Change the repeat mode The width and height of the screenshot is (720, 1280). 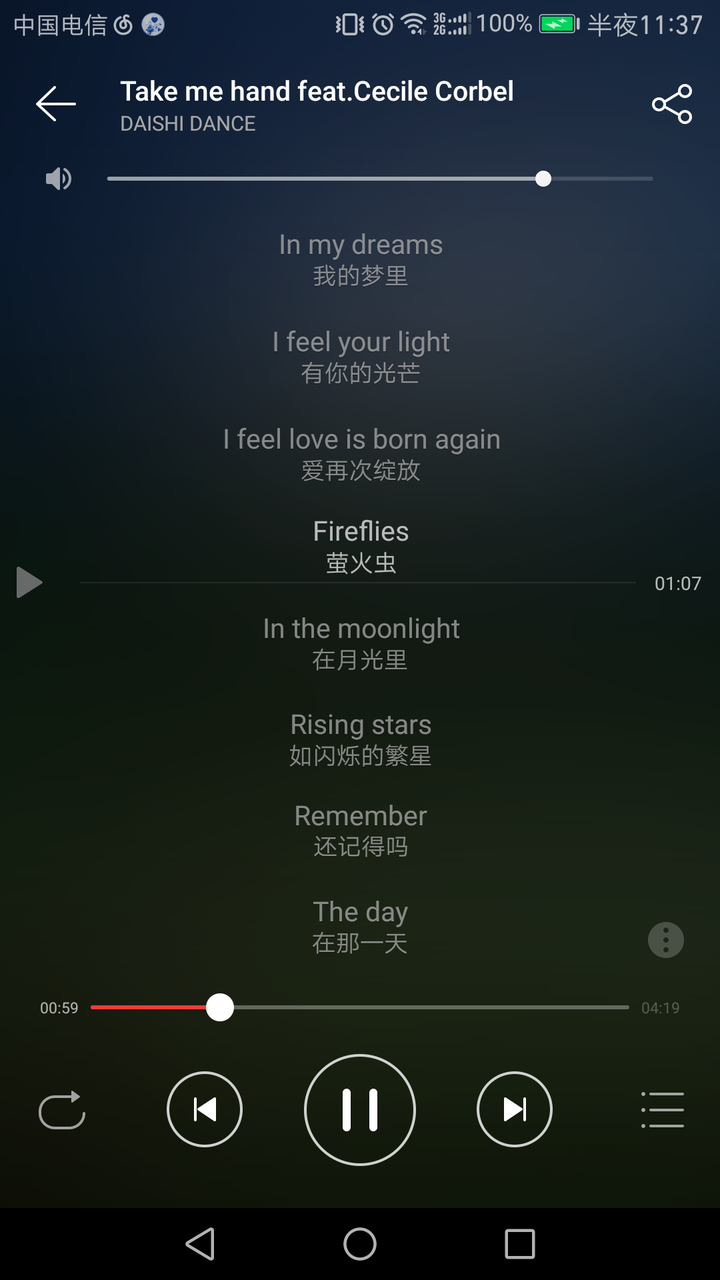pos(62,1110)
